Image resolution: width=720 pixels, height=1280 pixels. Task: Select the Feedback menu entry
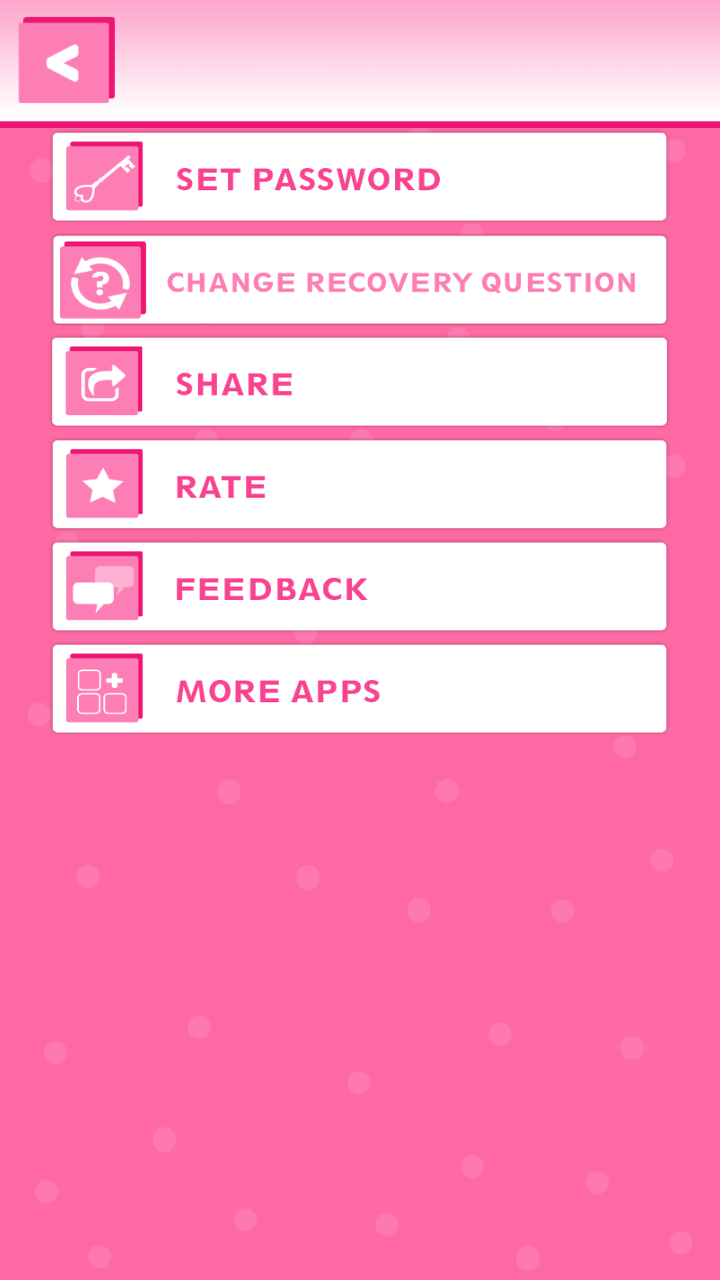[359, 586]
